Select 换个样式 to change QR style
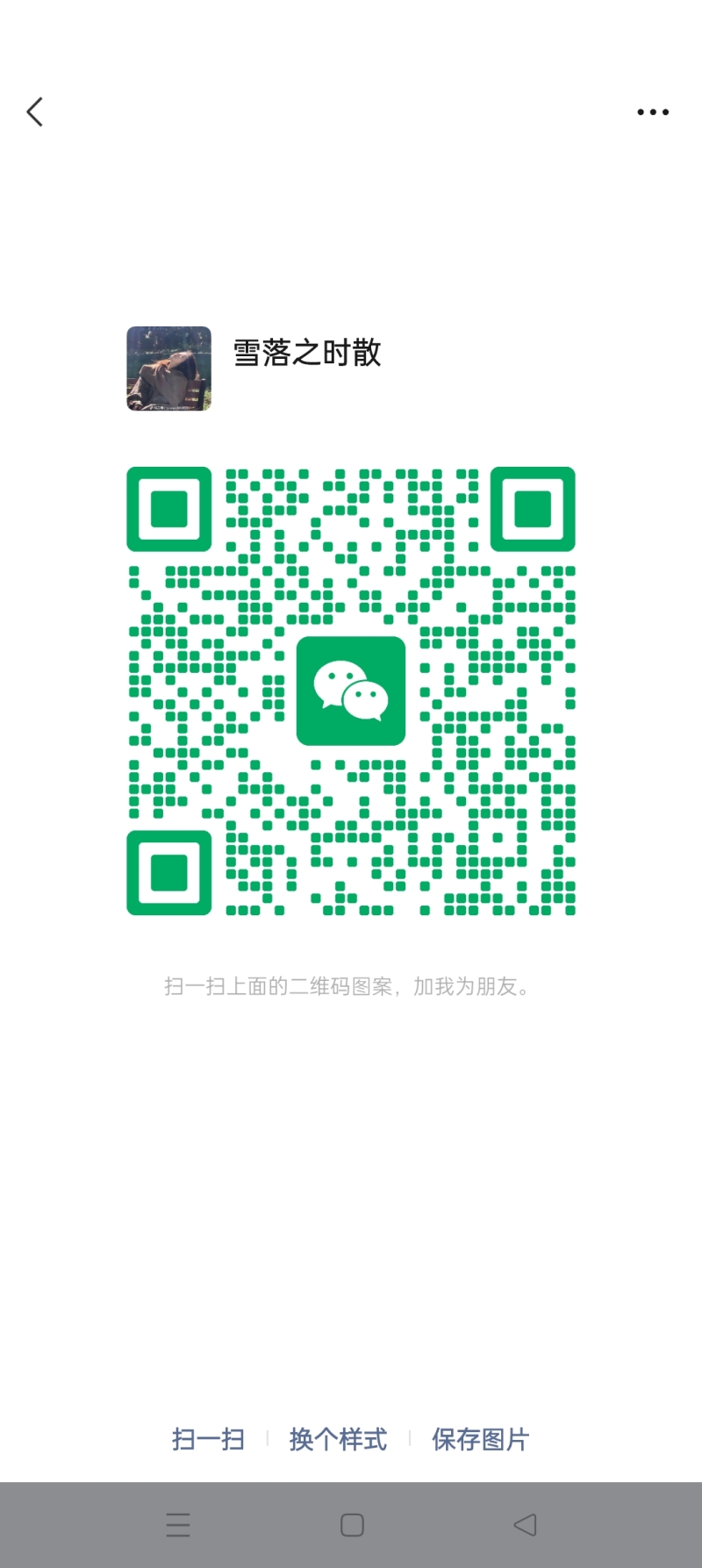This screenshot has width=702, height=1568. click(x=338, y=1439)
